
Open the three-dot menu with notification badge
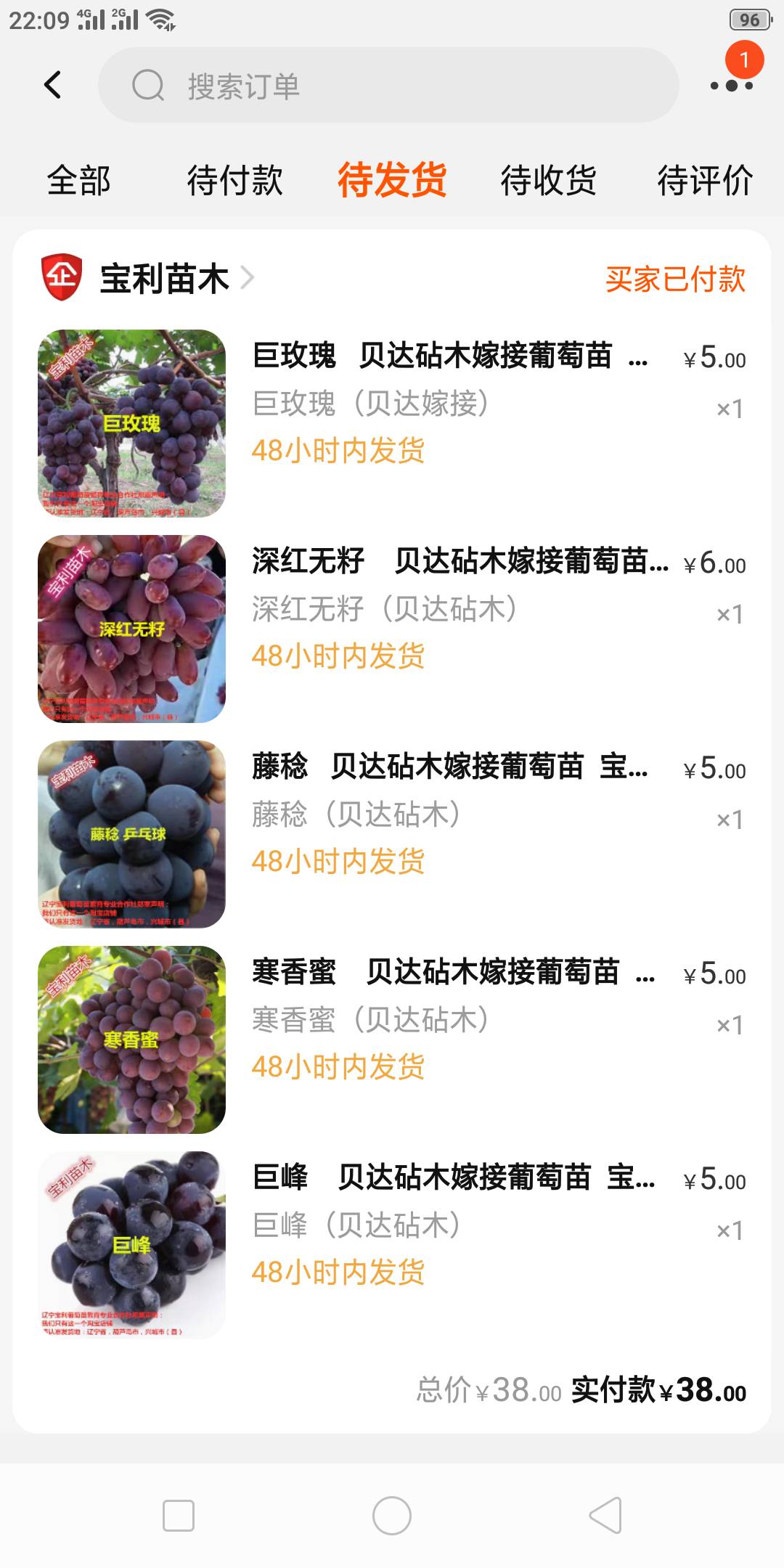click(732, 85)
